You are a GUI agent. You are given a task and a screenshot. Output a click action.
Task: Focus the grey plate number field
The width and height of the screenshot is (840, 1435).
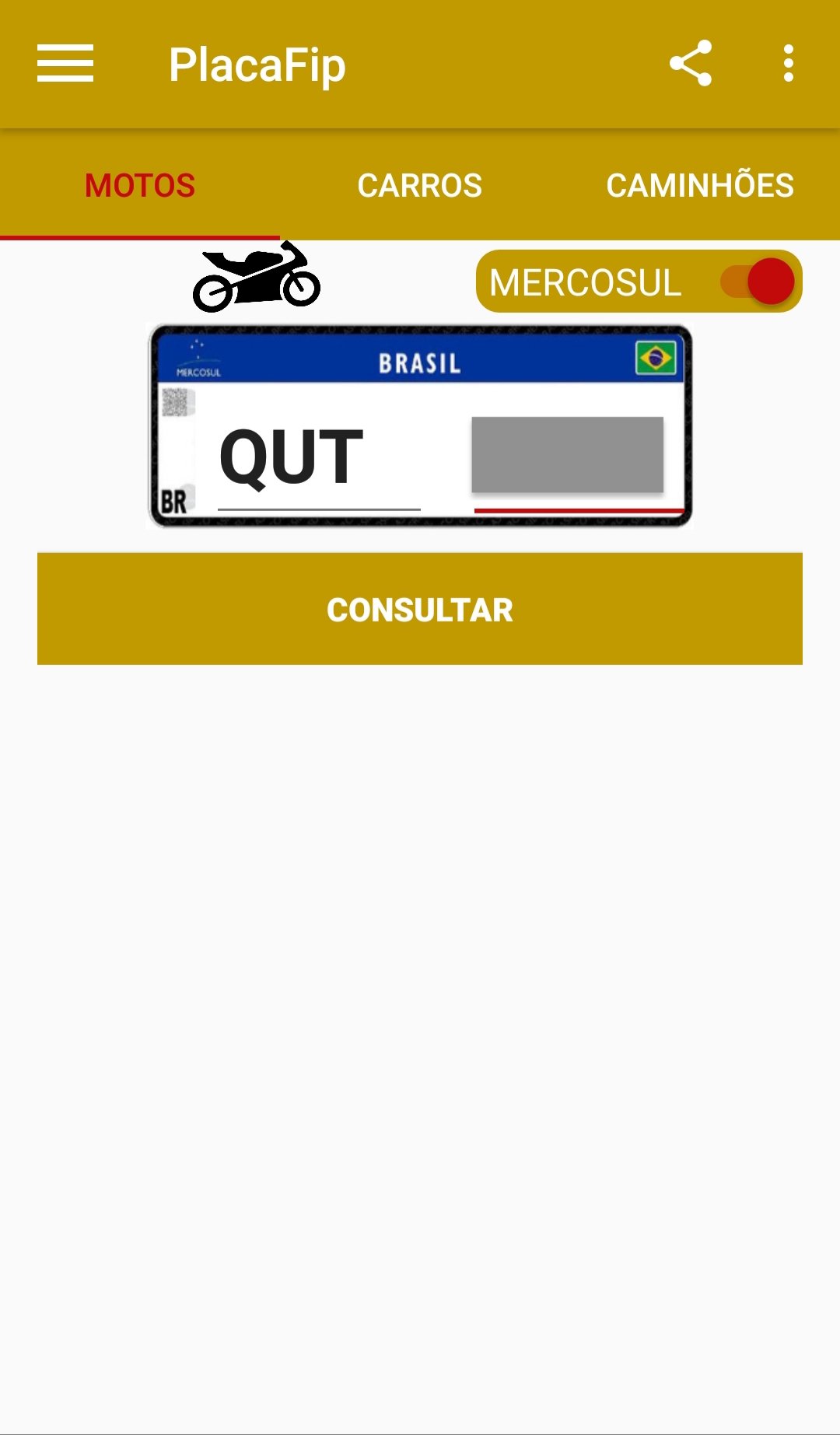[568, 456]
